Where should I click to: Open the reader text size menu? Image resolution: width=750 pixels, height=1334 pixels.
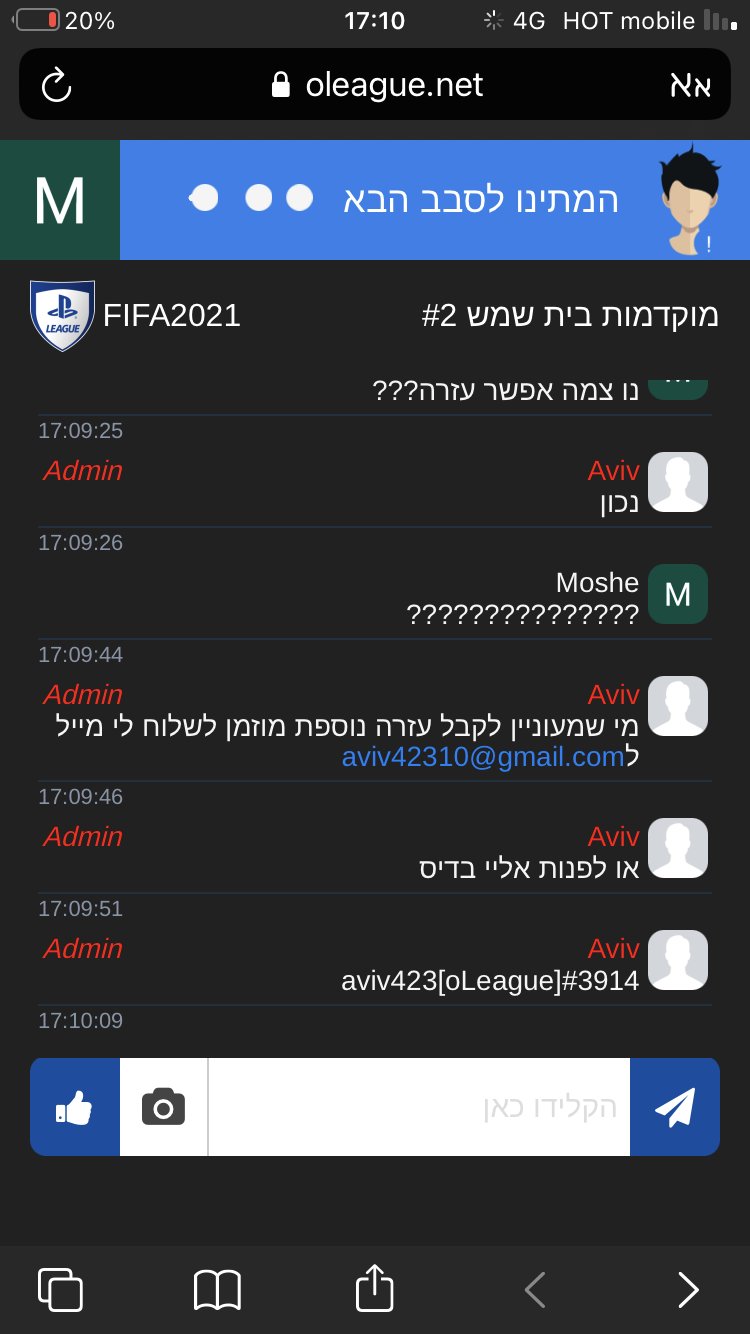tap(690, 86)
